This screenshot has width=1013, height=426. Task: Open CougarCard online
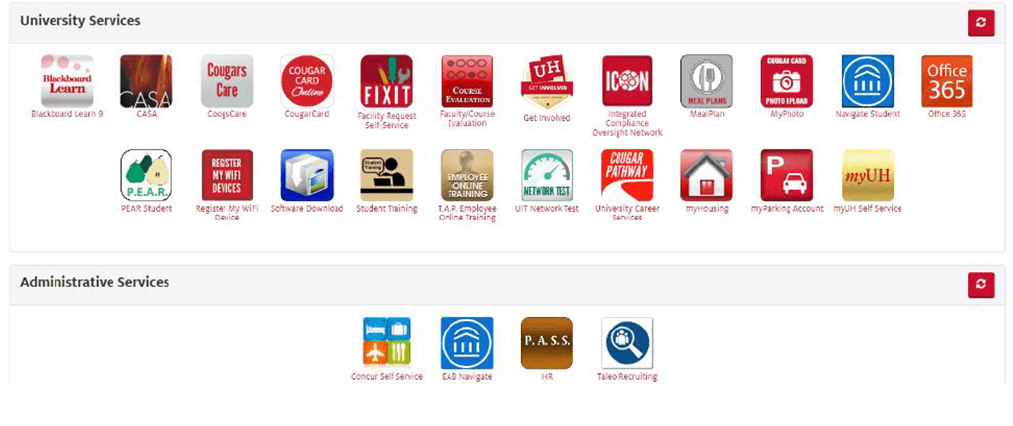click(307, 81)
